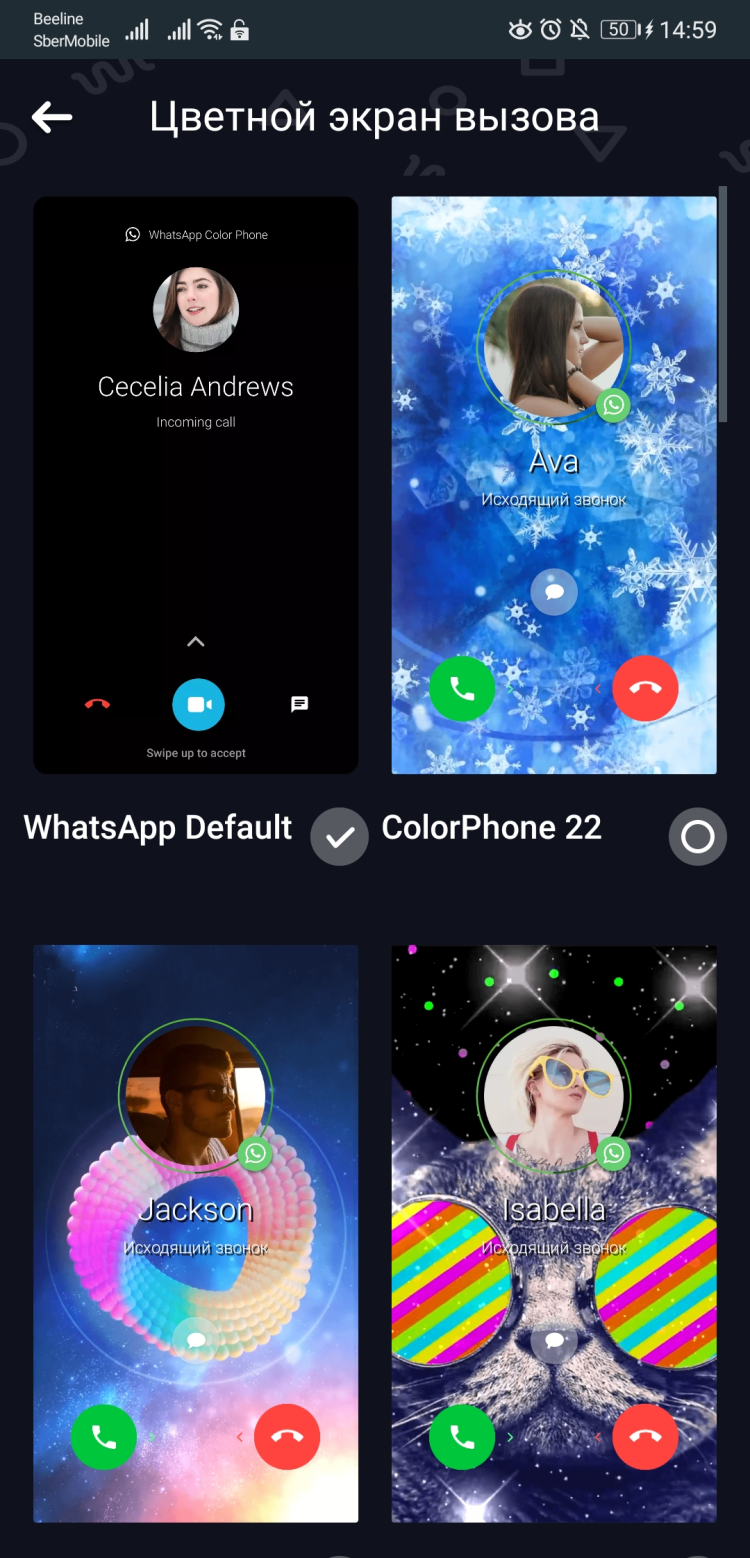Open the Isabella cat theme preview
Screen dimensions: 750x1558
coord(553,1233)
